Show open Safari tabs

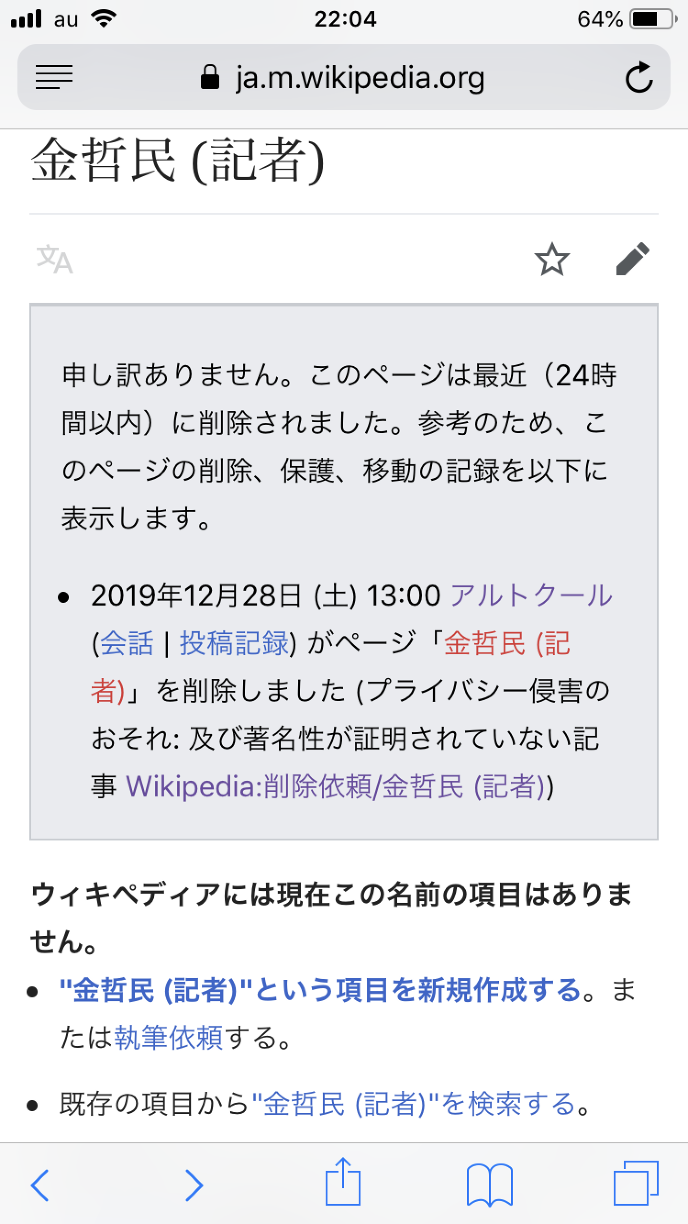pyautogui.click(x=636, y=1185)
